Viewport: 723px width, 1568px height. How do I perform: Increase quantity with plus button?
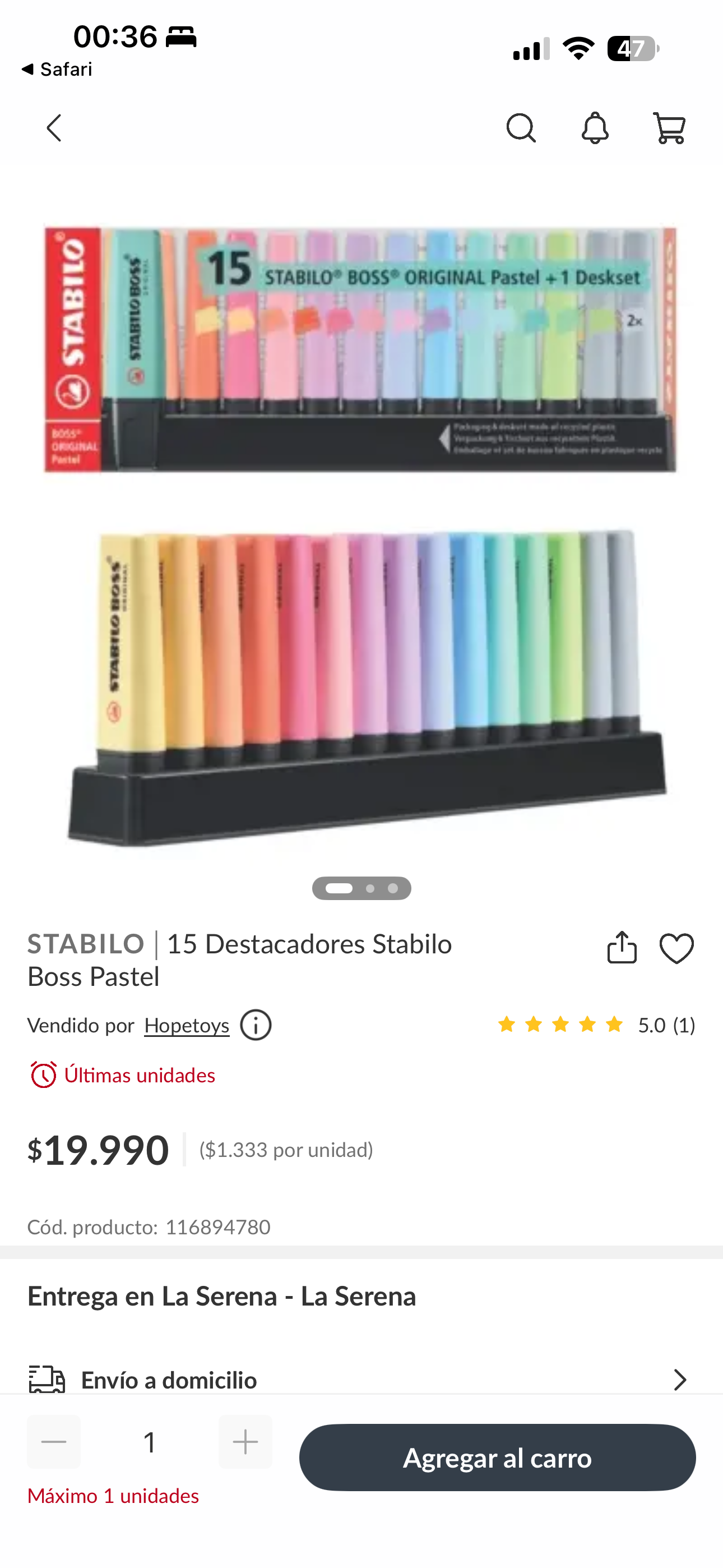coord(245,1441)
